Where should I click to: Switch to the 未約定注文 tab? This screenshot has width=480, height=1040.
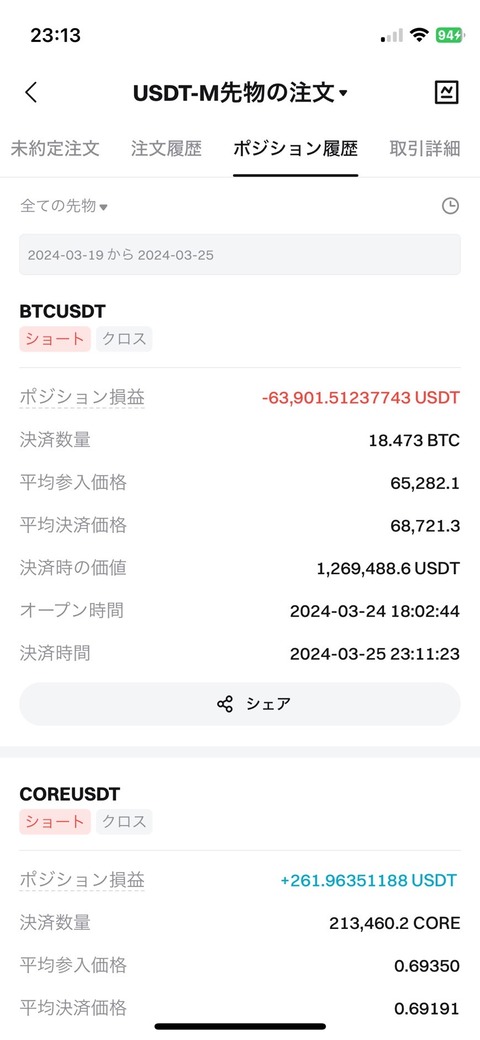click(x=55, y=149)
